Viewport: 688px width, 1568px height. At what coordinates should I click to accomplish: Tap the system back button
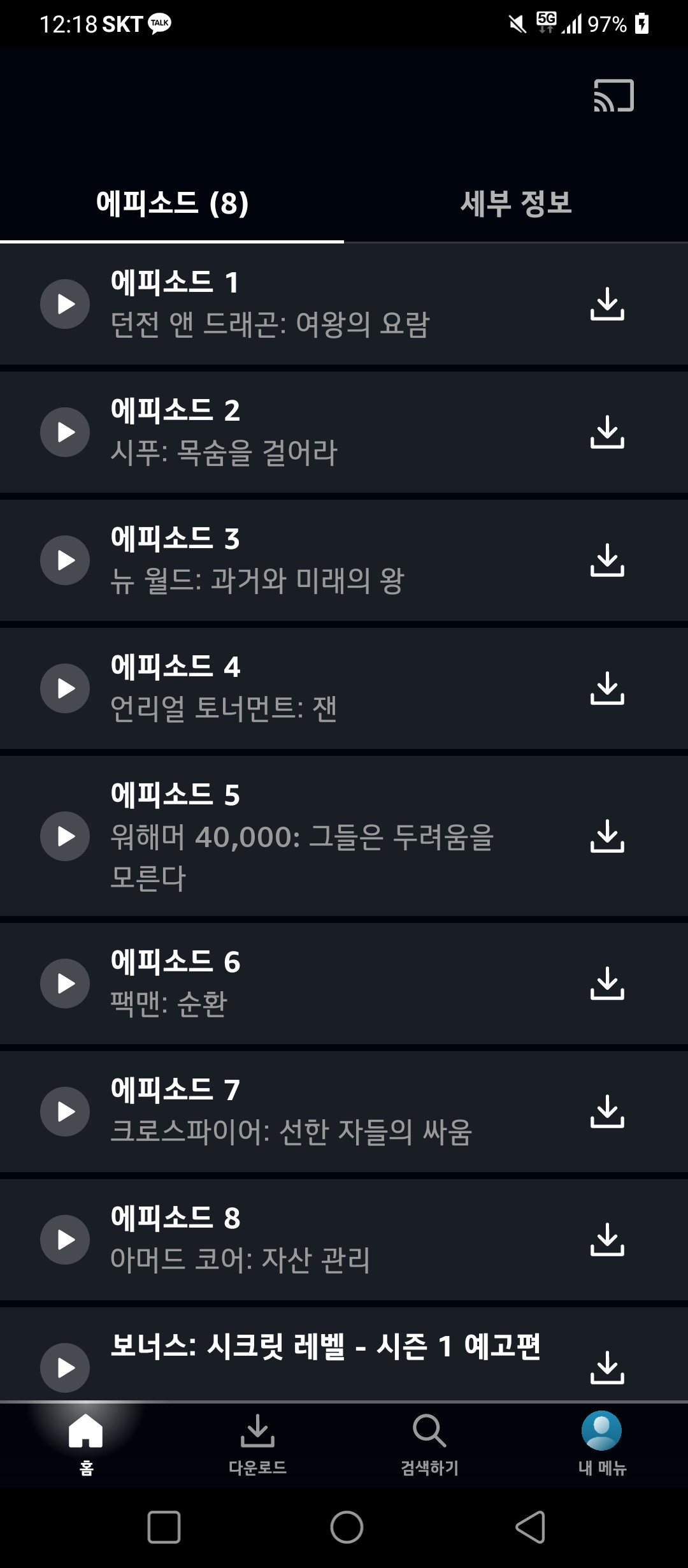click(x=530, y=1527)
